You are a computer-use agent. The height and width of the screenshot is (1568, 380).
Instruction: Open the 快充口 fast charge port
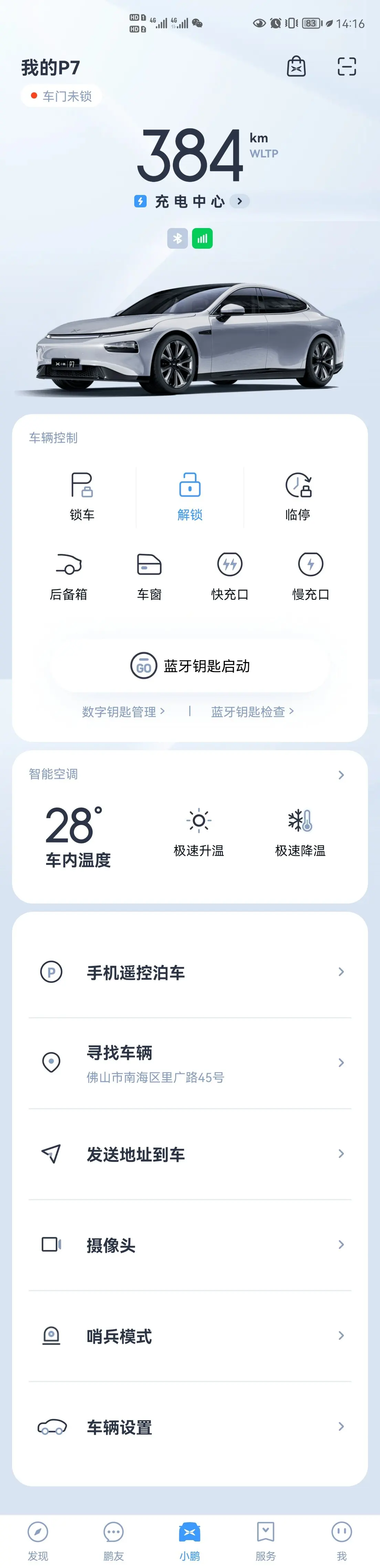(230, 575)
